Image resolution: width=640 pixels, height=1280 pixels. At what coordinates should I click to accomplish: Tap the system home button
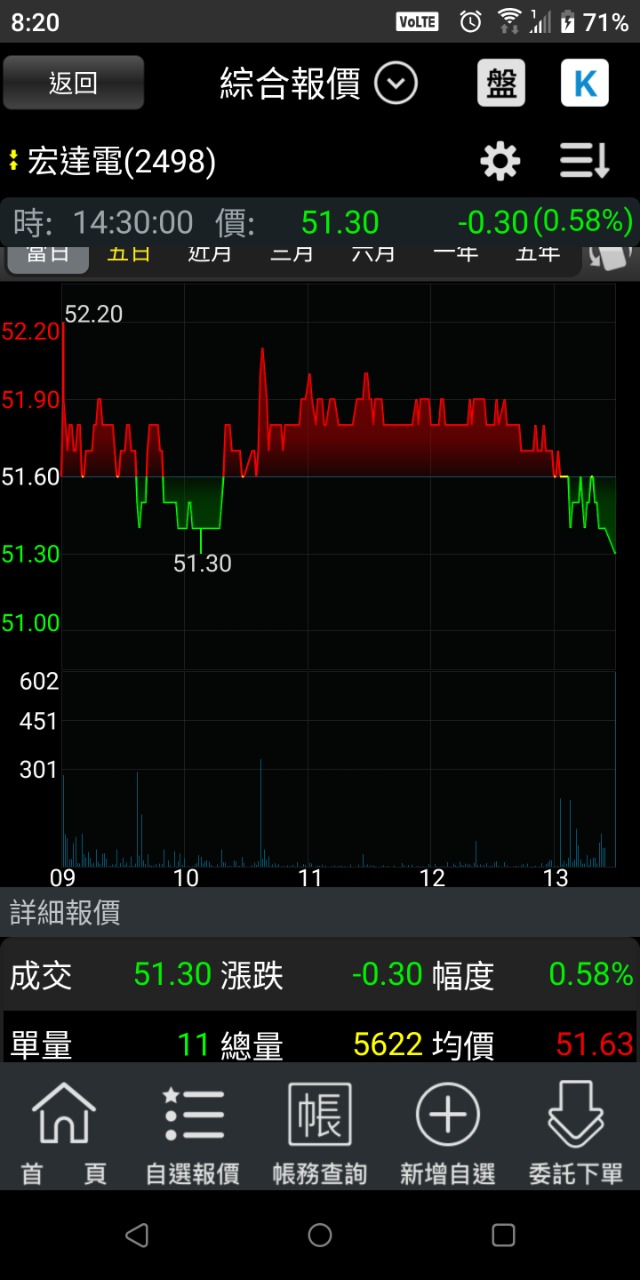(320, 1235)
